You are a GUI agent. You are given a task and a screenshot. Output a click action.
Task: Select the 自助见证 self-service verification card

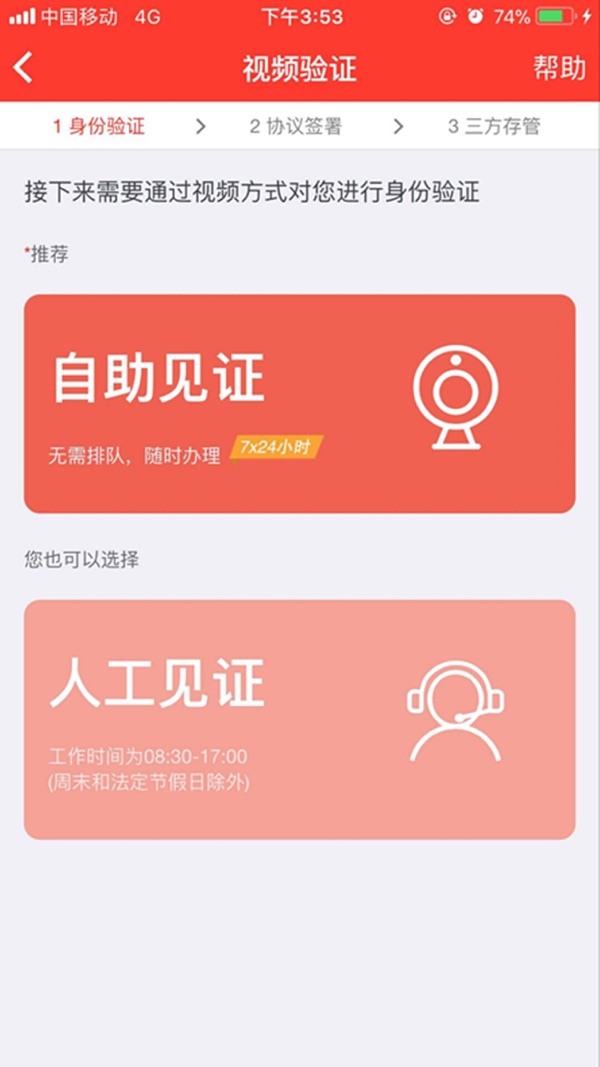click(299, 404)
